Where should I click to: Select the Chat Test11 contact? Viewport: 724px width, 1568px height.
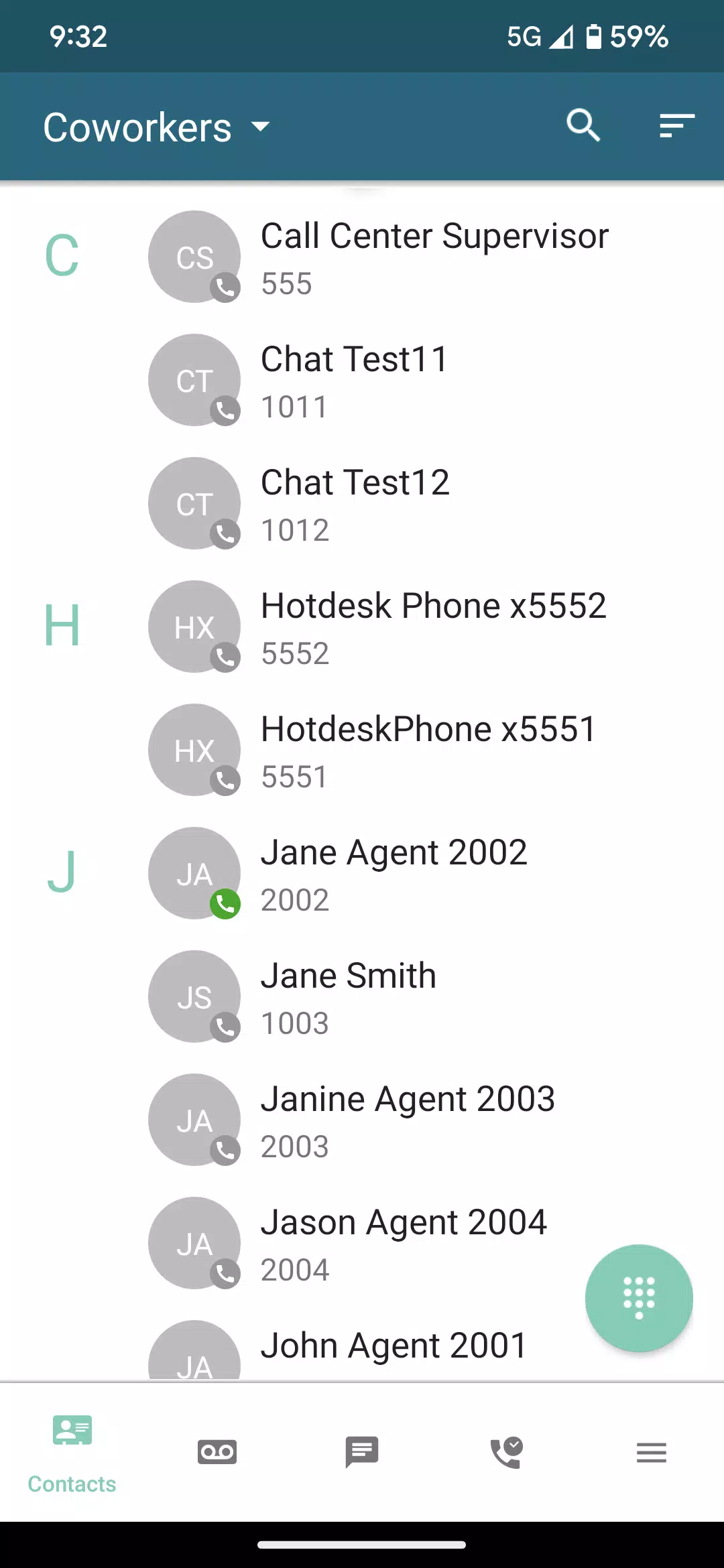click(x=354, y=381)
